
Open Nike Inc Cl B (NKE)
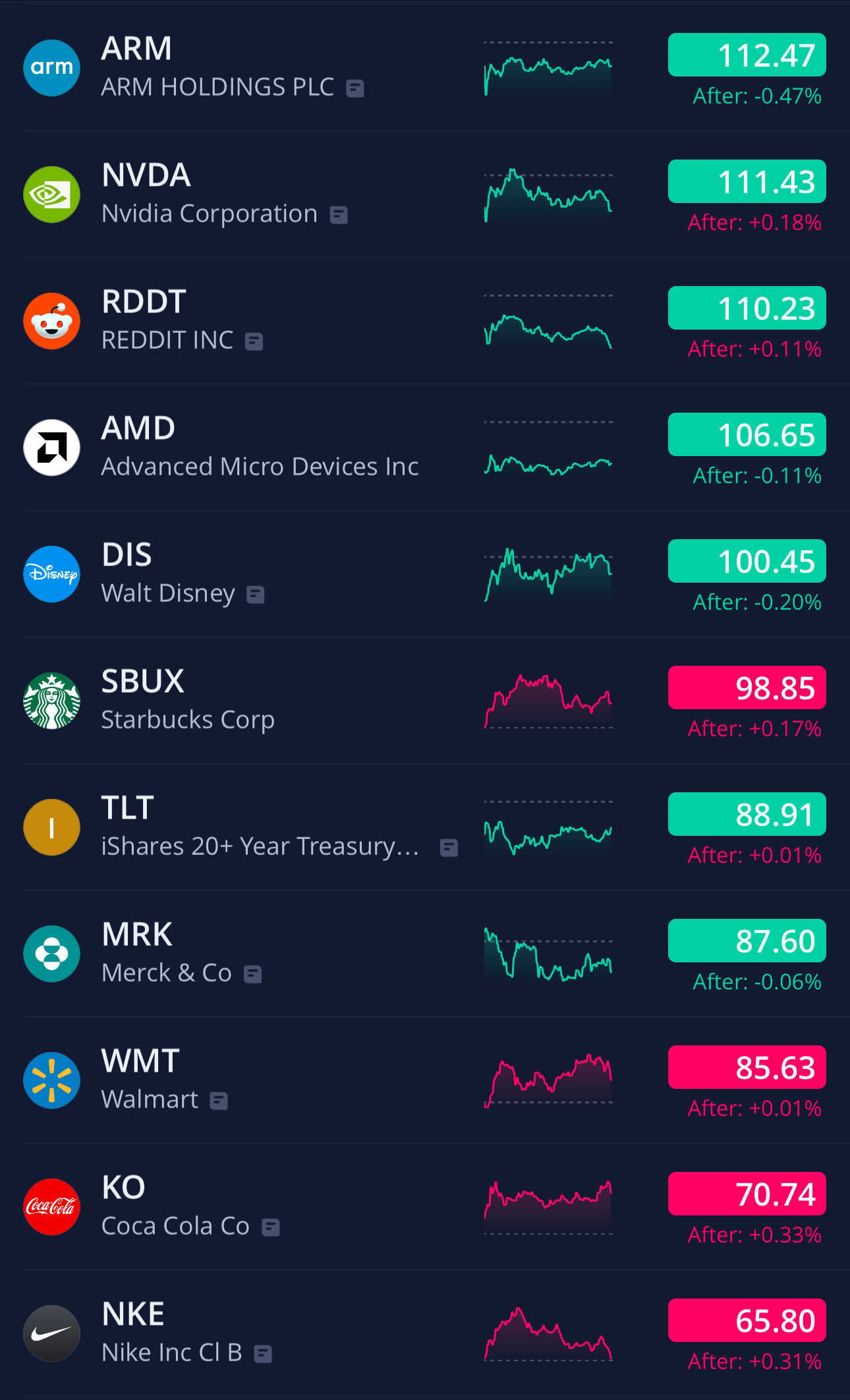click(x=425, y=1333)
